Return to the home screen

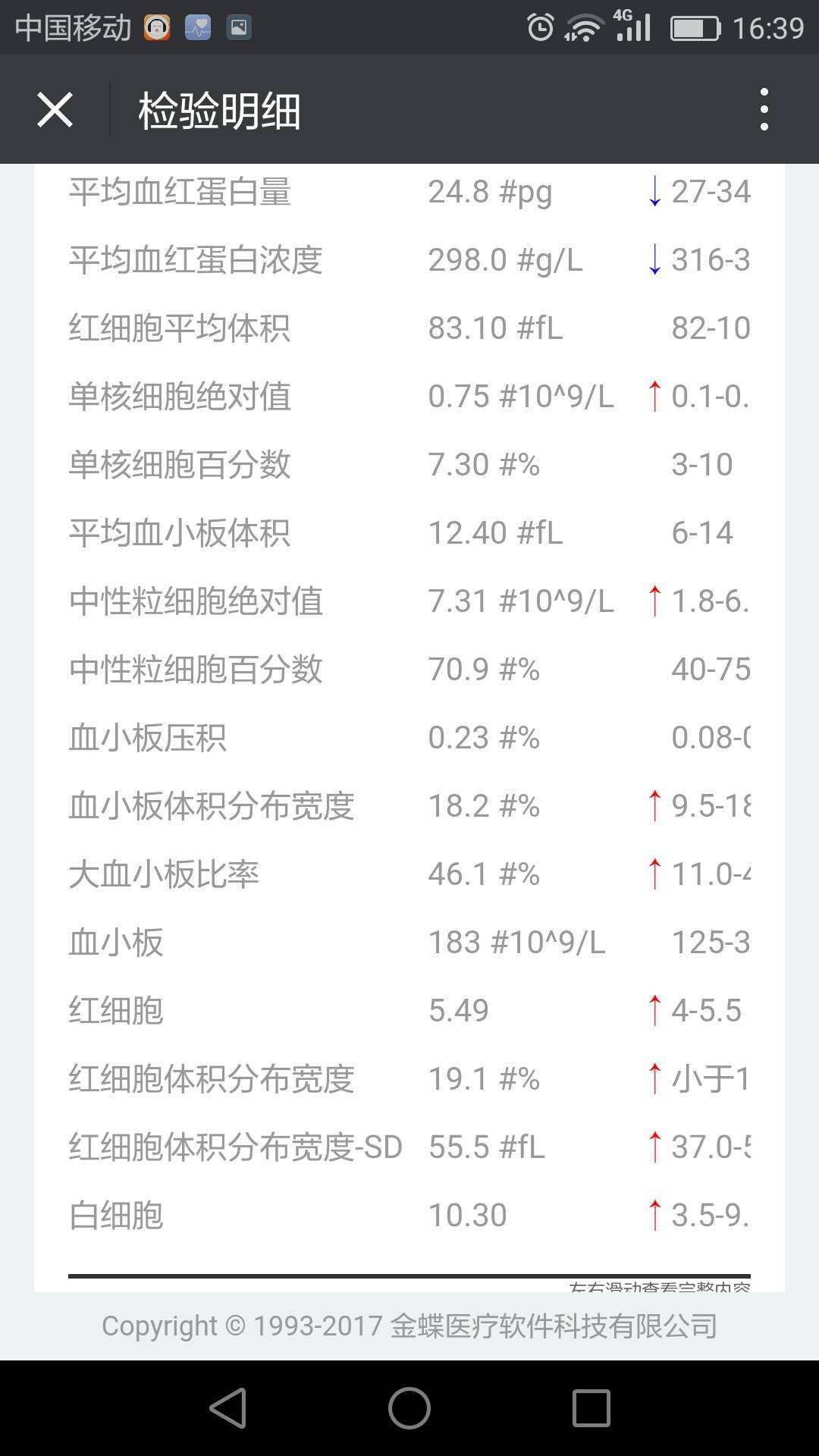(409, 1408)
